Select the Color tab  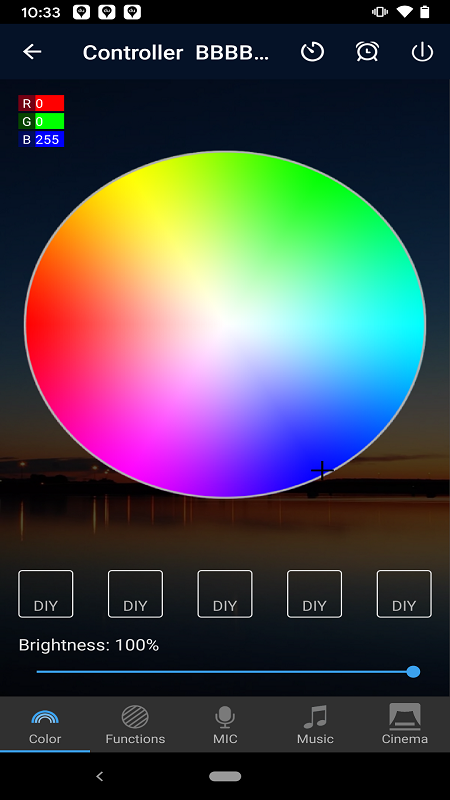coord(45,724)
